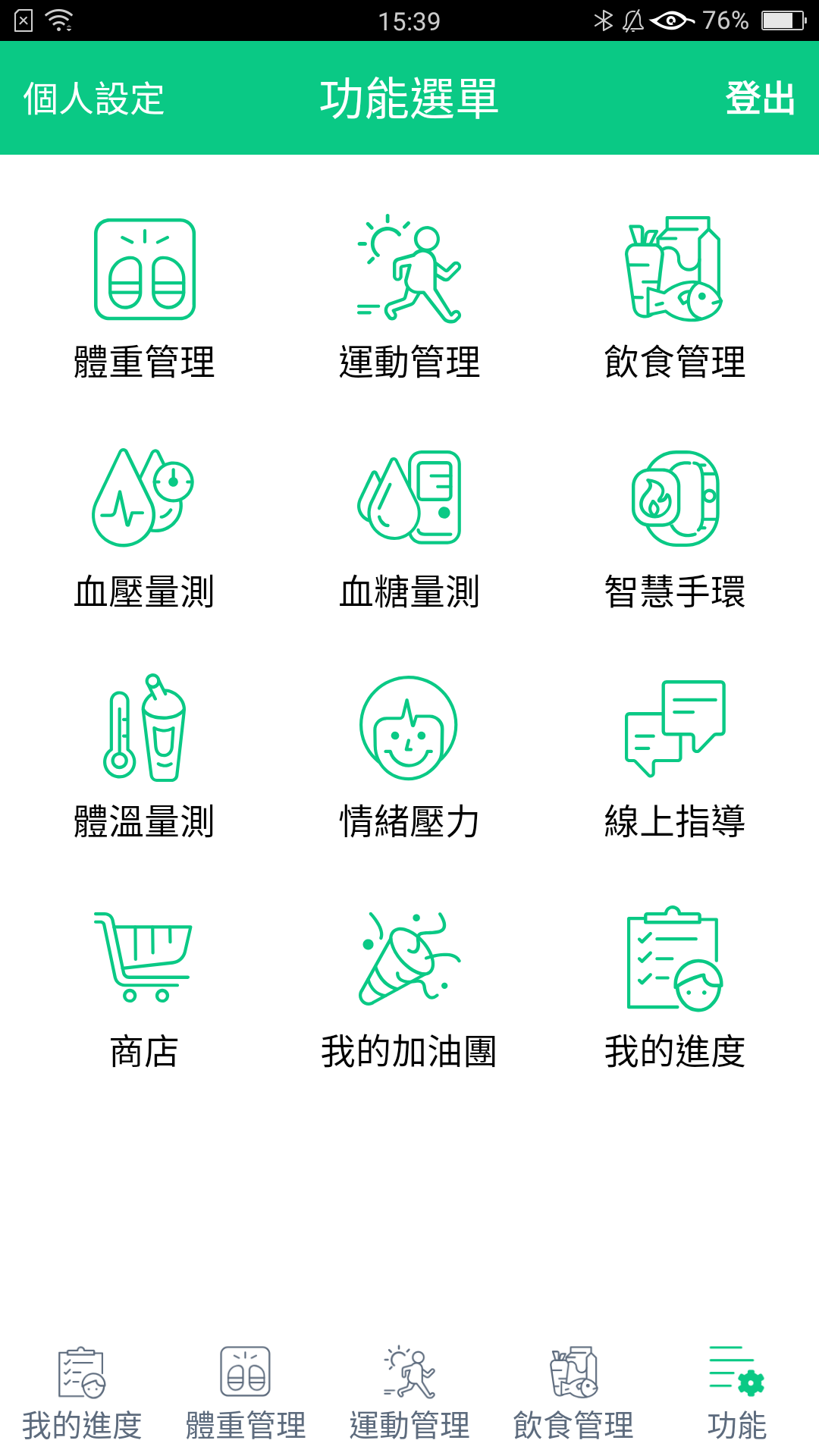Viewport: 819px width, 1456px height.
Task: Select the 運動管理 bottom navigation tab
Action: click(x=409, y=1395)
